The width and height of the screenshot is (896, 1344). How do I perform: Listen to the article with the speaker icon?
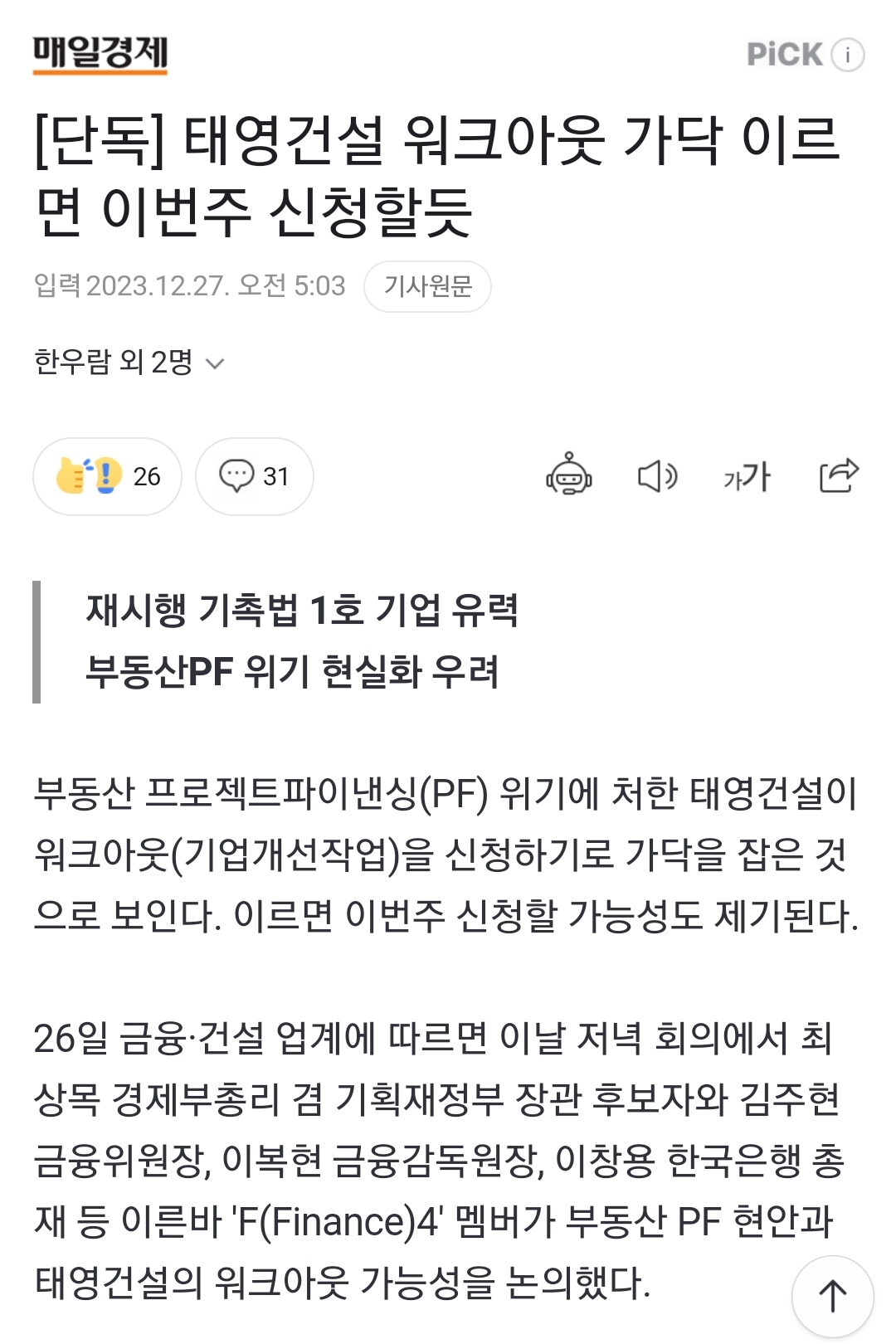657,476
